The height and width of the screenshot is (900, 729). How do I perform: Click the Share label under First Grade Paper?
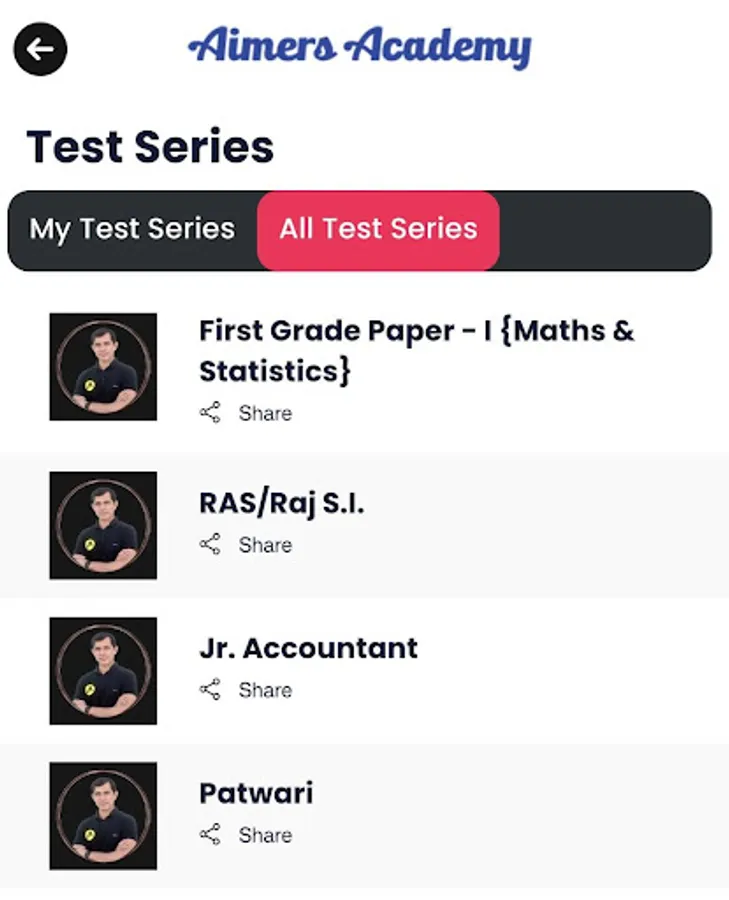click(x=264, y=413)
